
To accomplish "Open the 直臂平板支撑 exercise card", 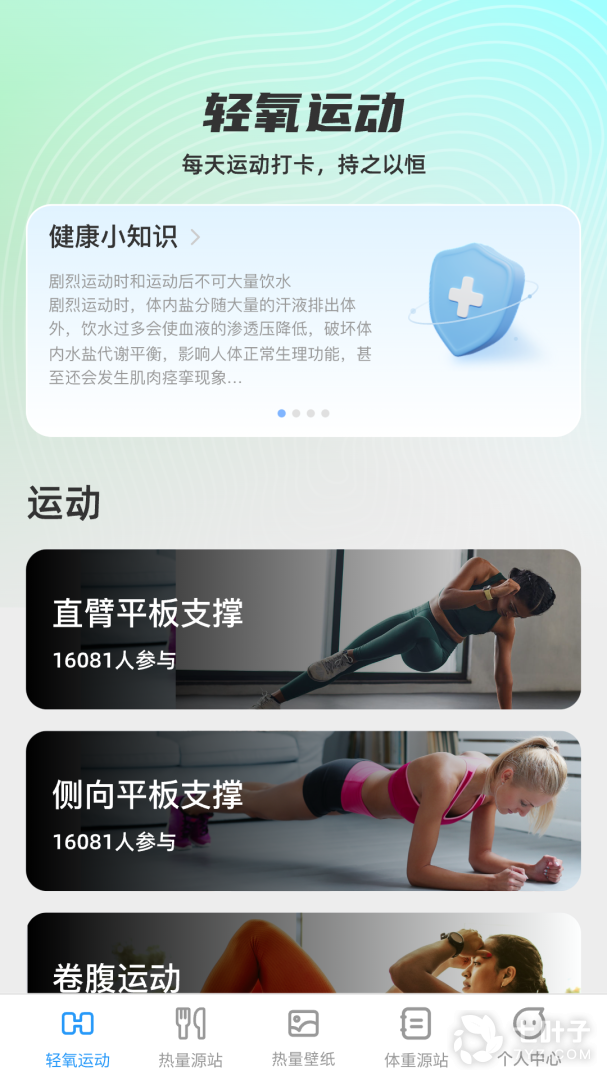I will click(303, 629).
